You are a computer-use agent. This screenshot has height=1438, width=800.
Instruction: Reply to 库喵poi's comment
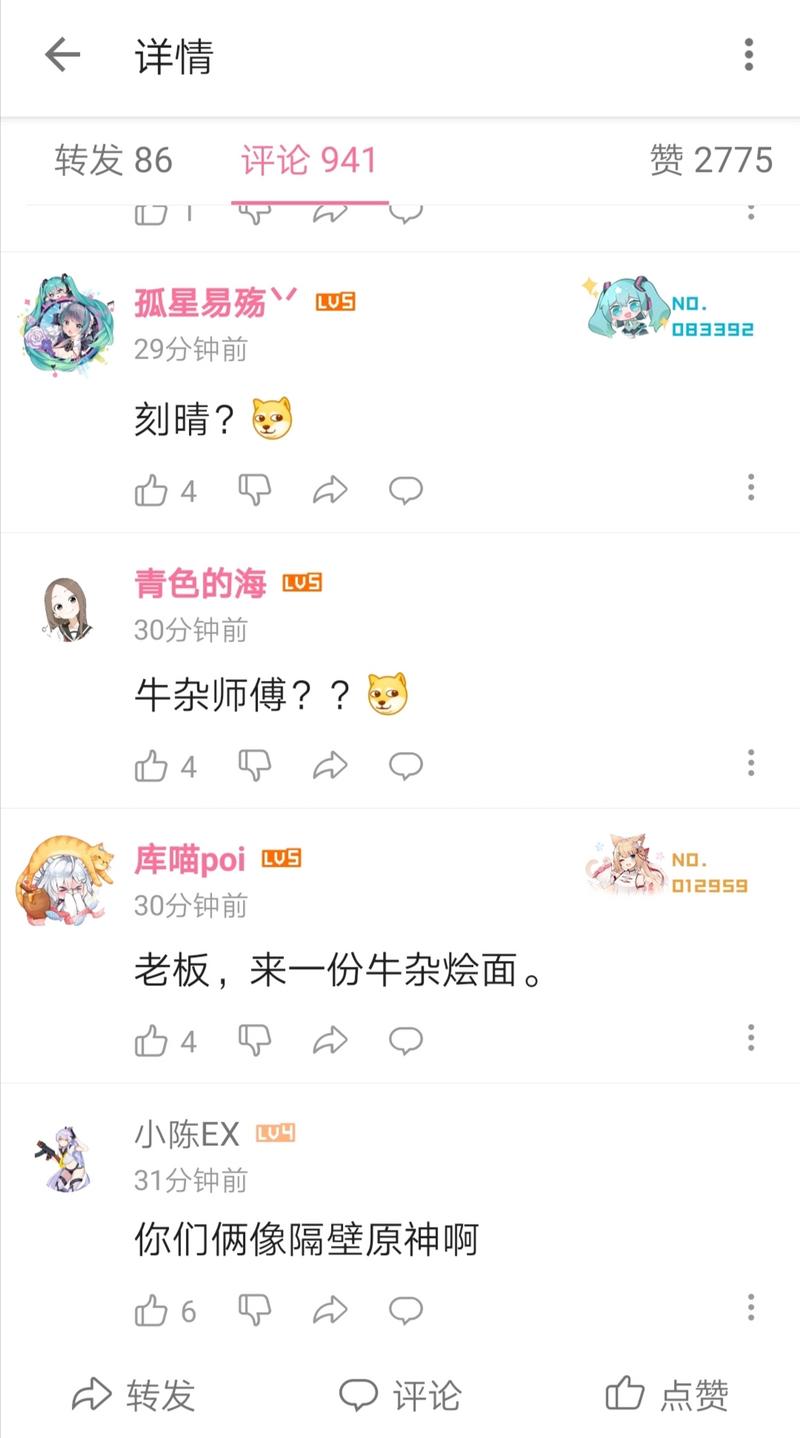coord(406,1041)
